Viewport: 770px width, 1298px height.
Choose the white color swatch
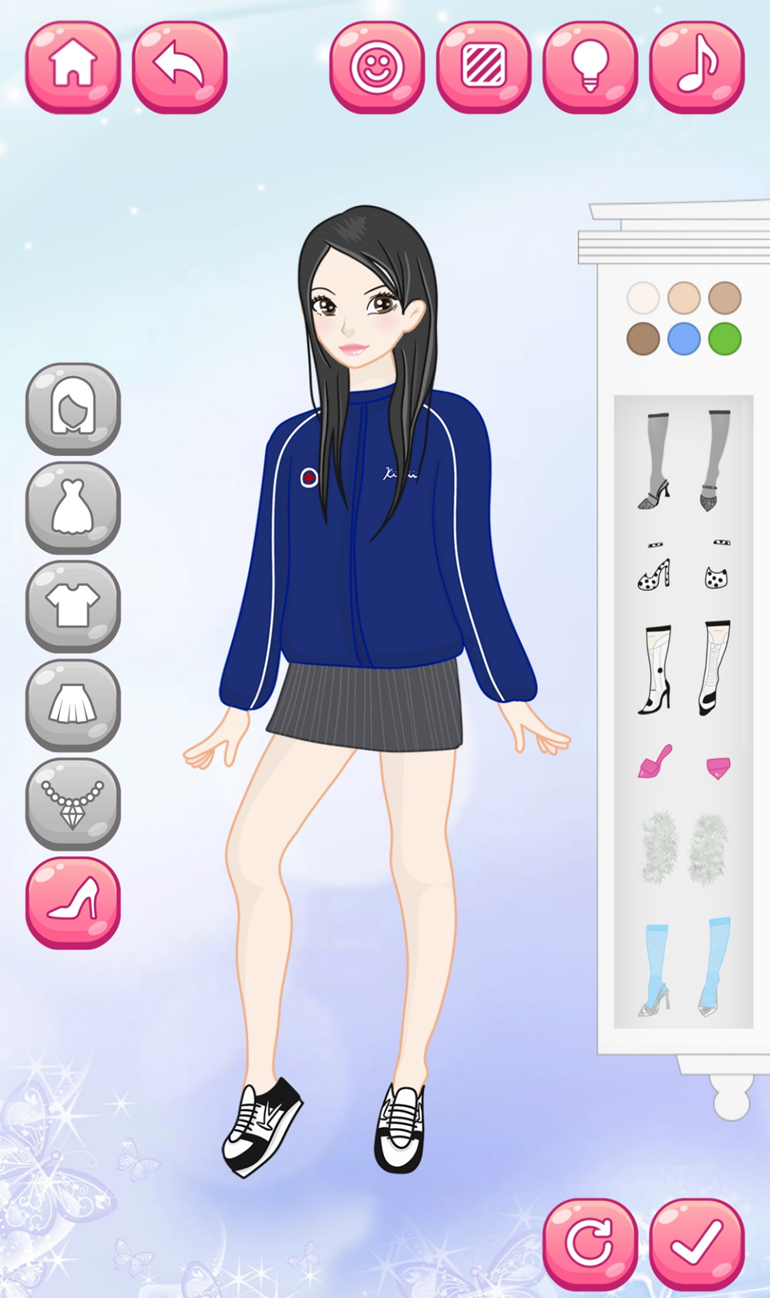(643, 298)
